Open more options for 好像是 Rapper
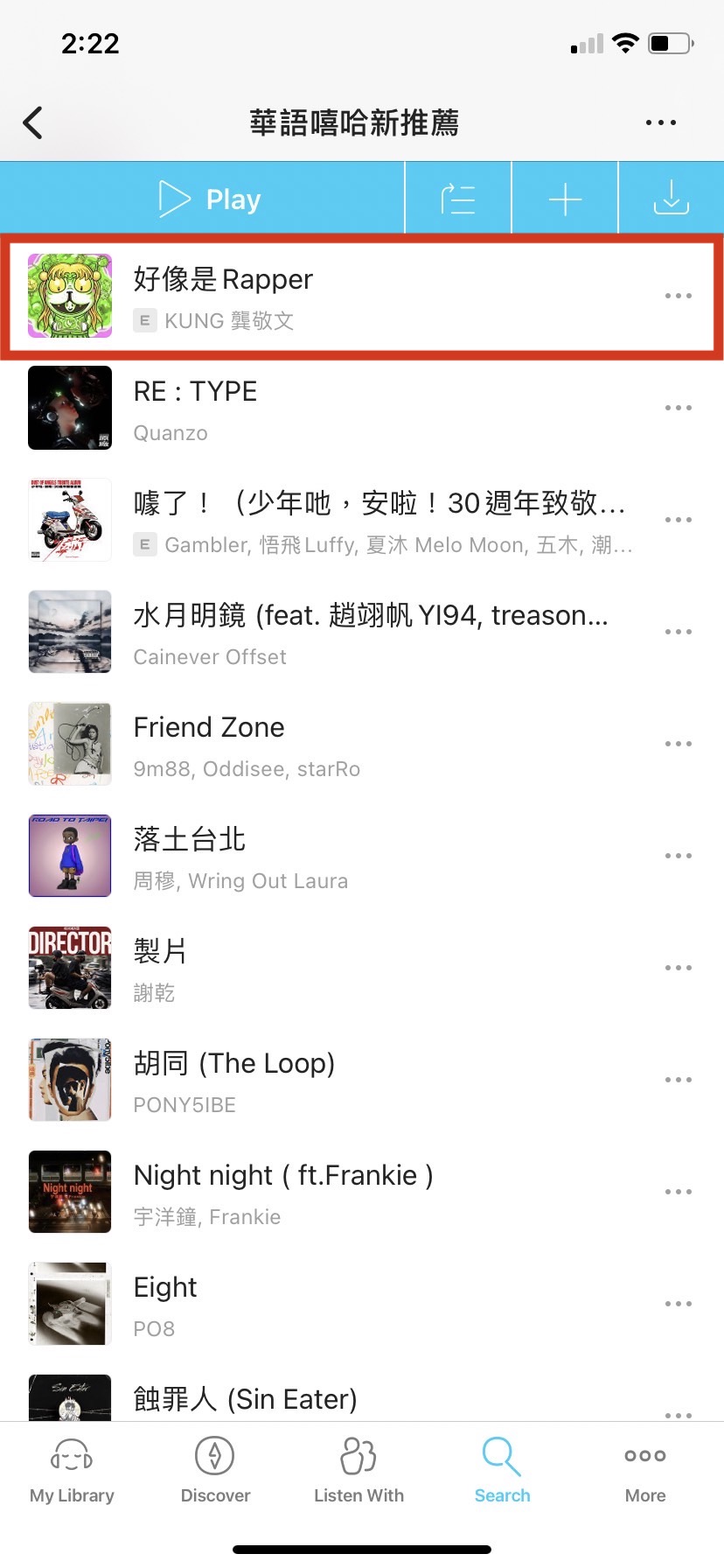This screenshot has height=1568, width=724. pos(678,296)
